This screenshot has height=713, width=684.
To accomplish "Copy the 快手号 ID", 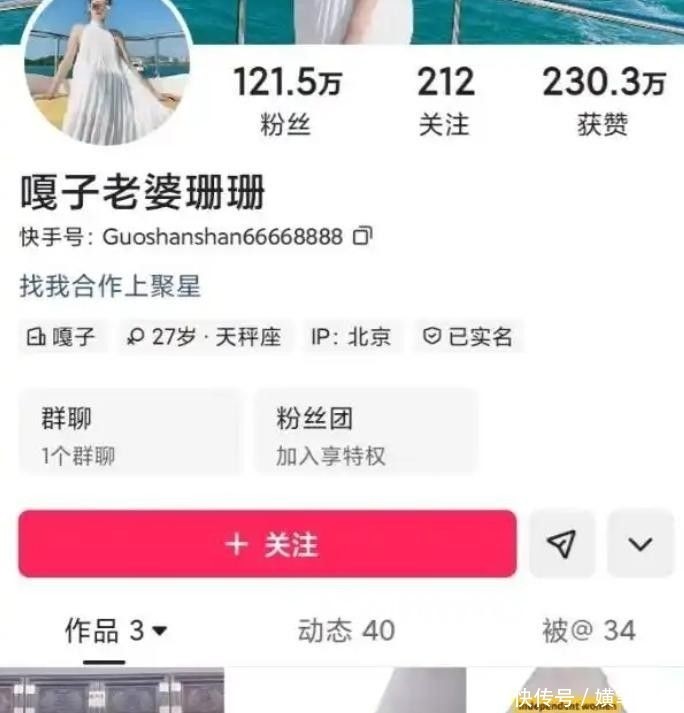I will click(364, 237).
